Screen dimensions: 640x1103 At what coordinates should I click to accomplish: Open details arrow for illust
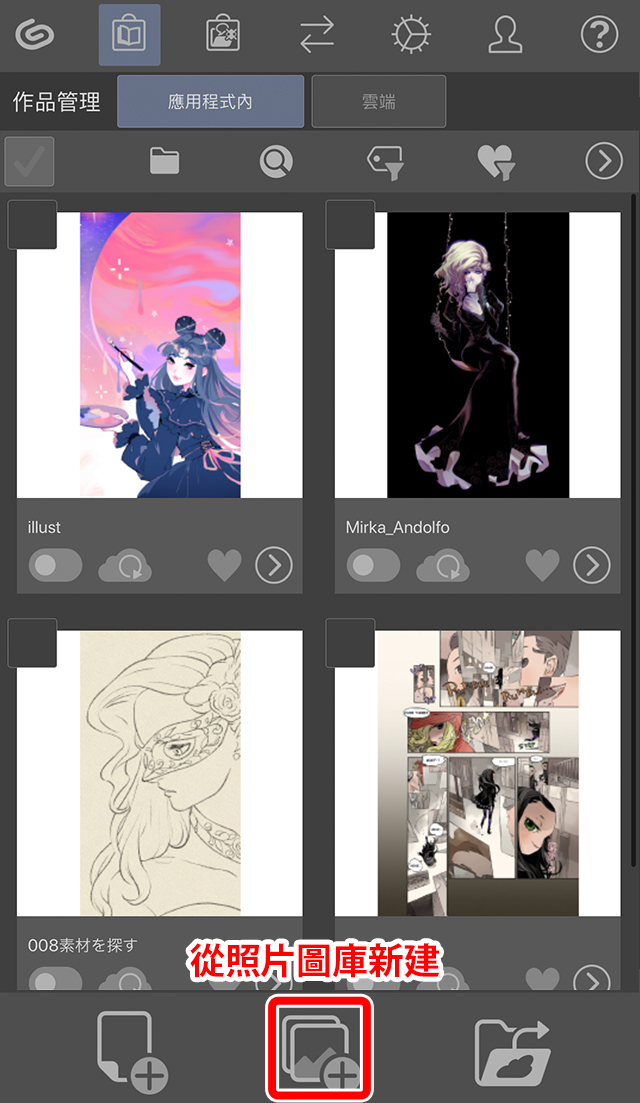click(x=274, y=566)
